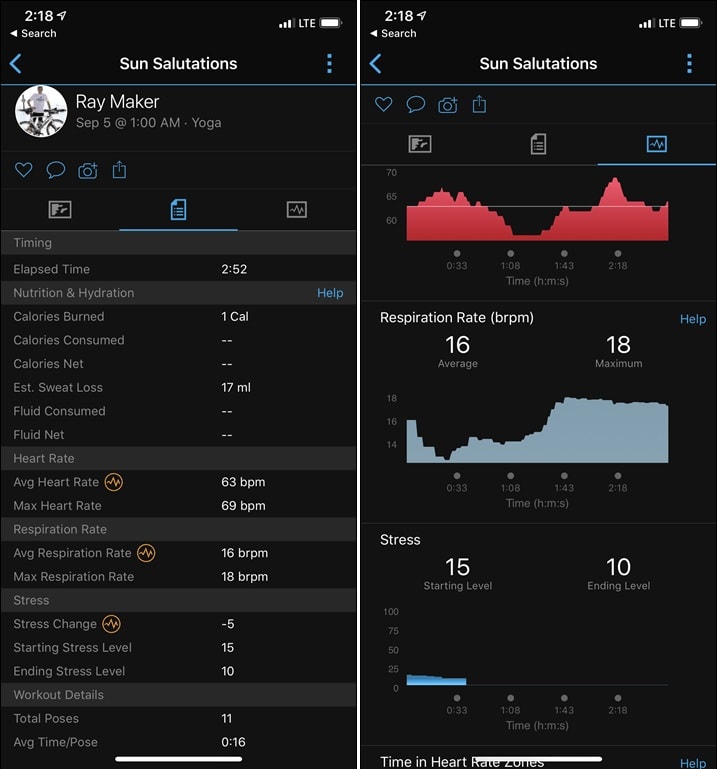The height and width of the screenshot is (769, 717).
Task: Tap the insight icon next to Avg Respiration Rate
Action: [146, 553]
